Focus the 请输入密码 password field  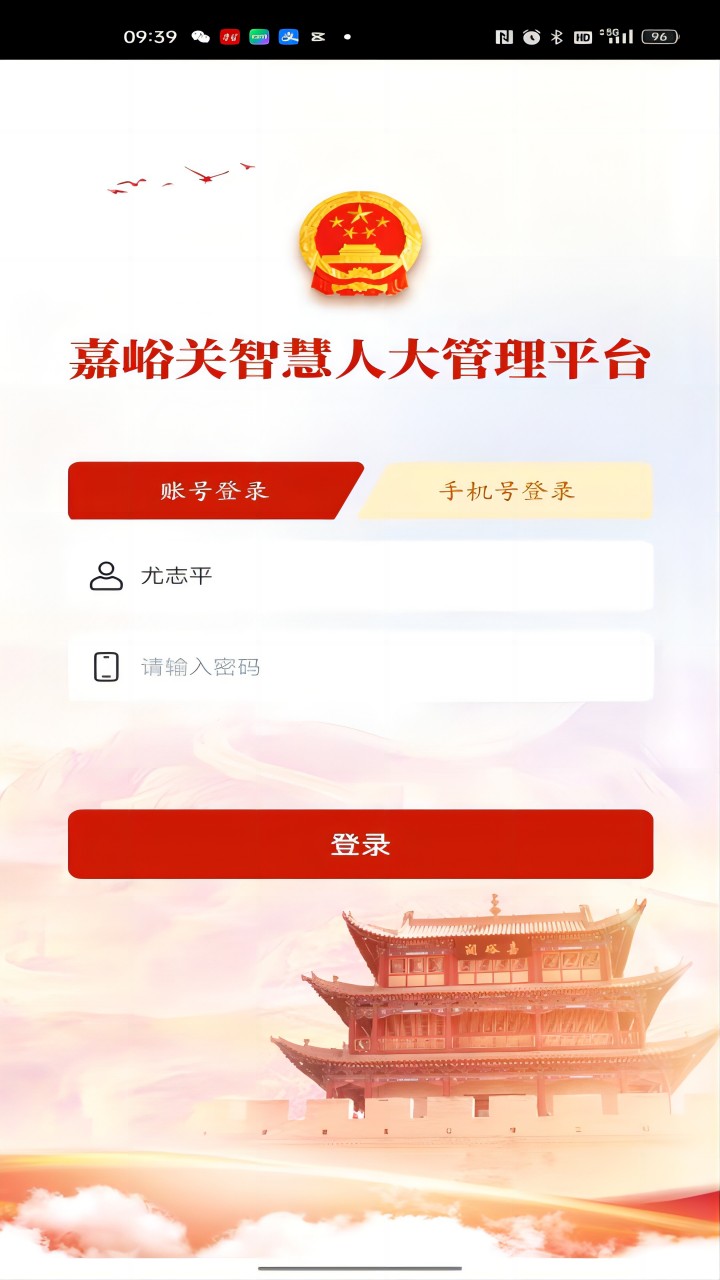[380, 667]
